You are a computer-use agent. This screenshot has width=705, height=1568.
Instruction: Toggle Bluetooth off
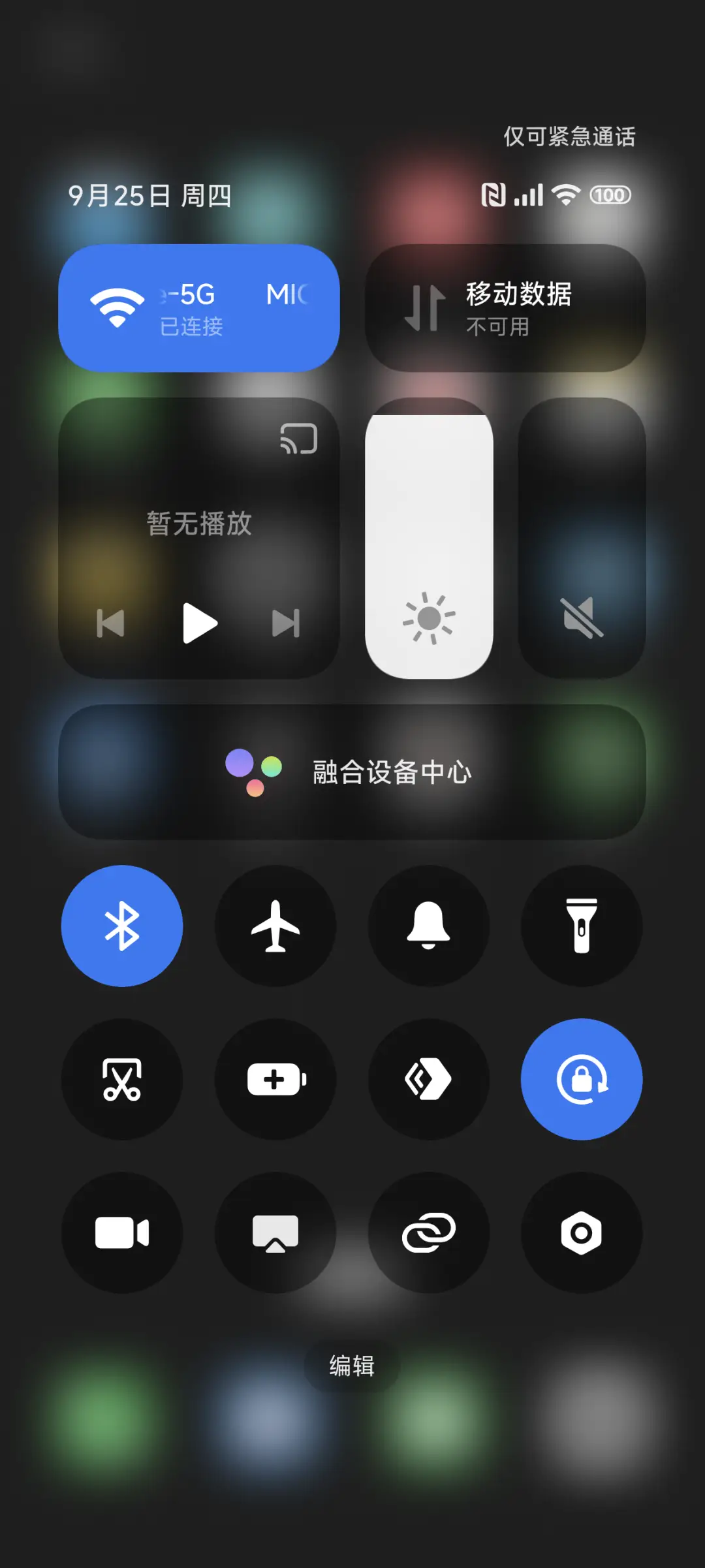point(122,927)
